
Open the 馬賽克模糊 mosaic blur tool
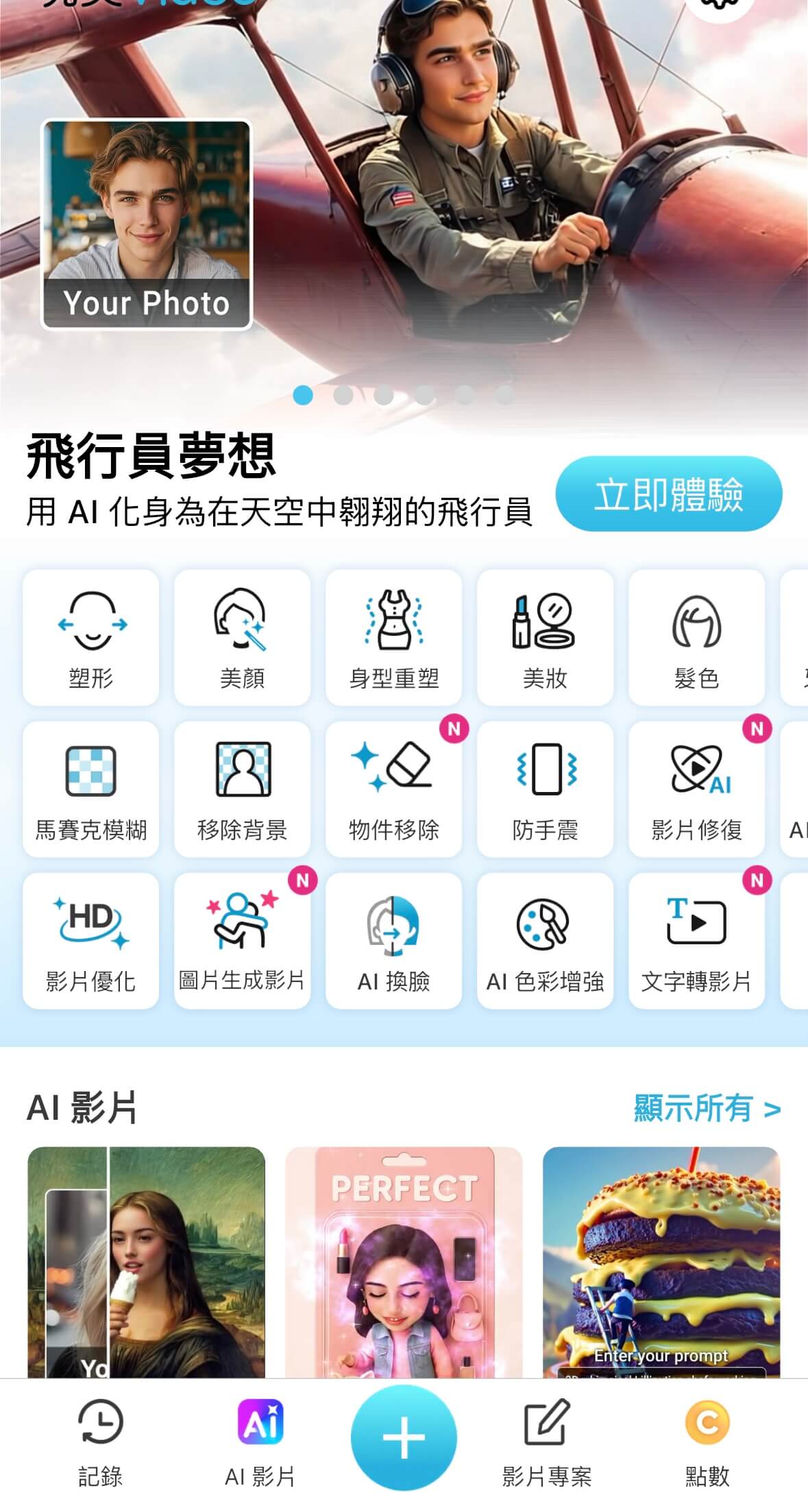pos(91,789)
